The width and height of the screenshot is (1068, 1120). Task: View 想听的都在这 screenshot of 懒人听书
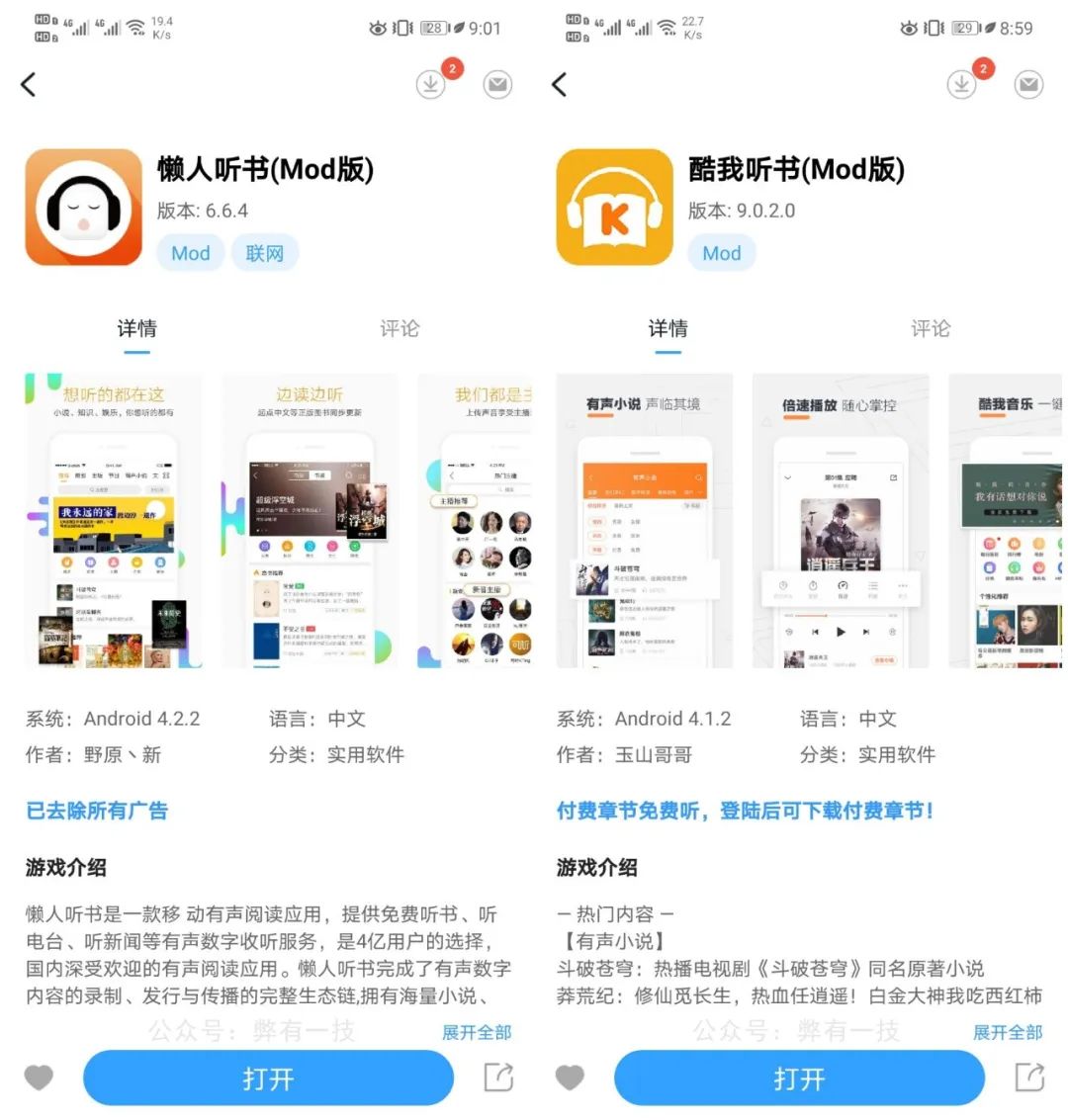click(114, 521)
